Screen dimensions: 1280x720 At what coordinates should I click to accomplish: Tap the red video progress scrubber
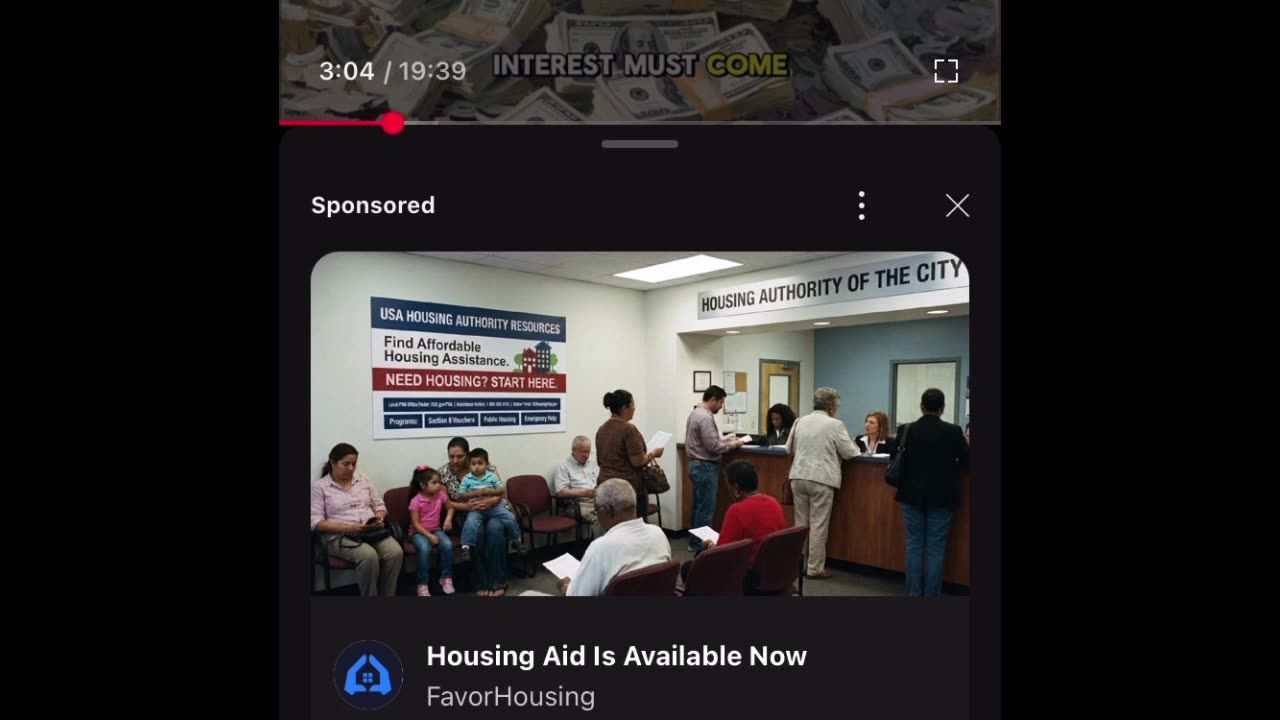pyautogui.click(x=393, y=123)
